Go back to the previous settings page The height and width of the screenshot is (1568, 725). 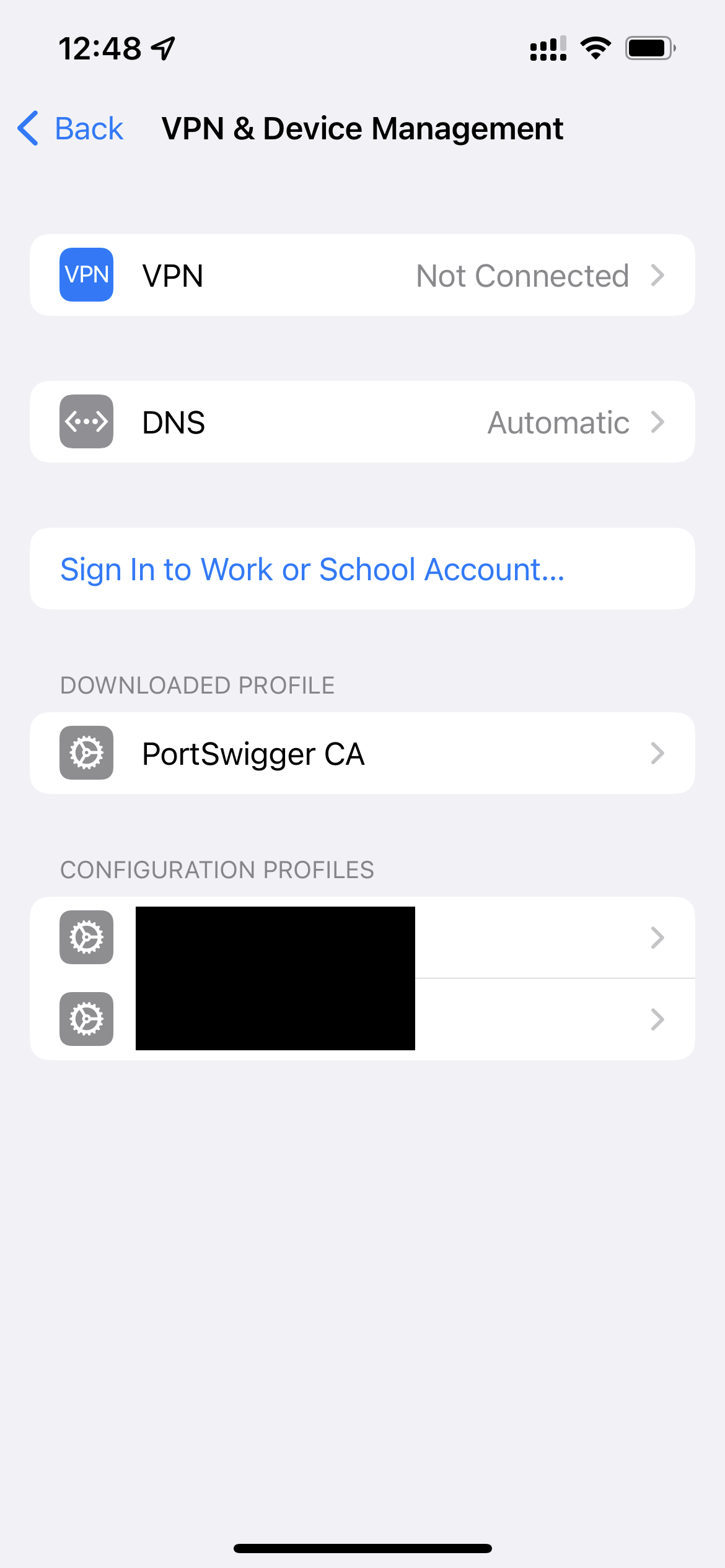70,129
